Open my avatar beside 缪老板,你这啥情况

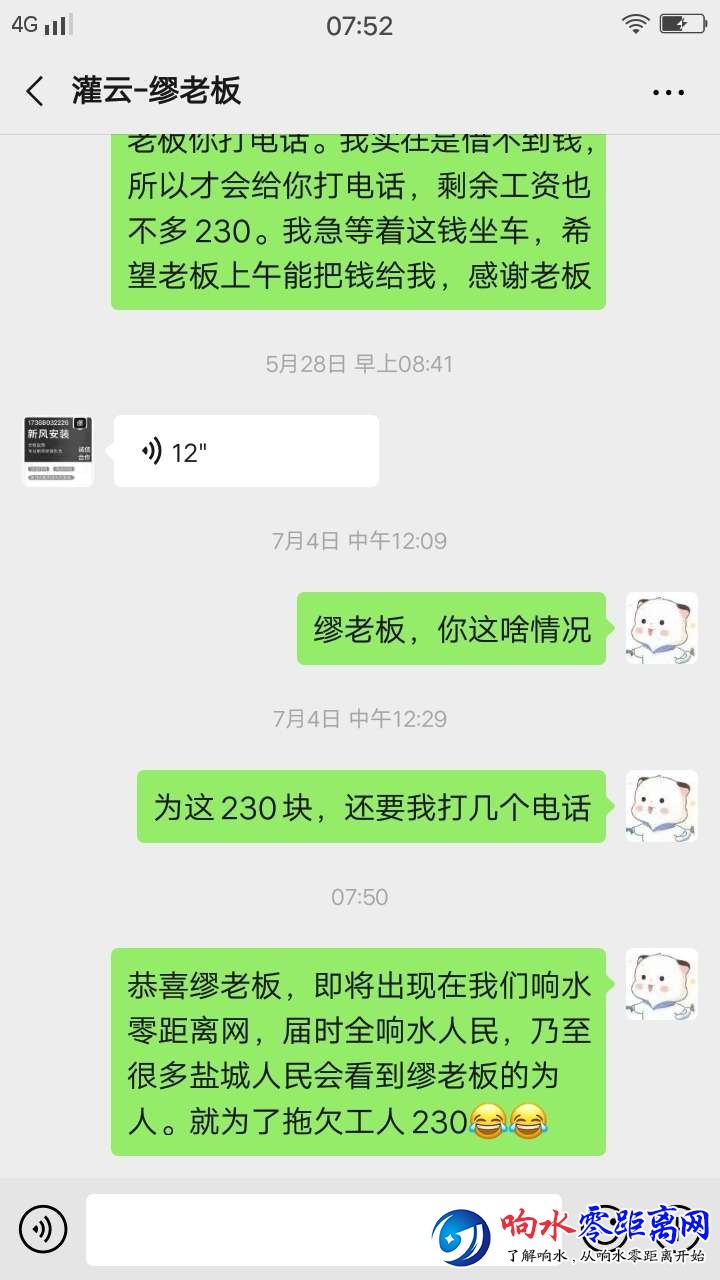point(661,628)
